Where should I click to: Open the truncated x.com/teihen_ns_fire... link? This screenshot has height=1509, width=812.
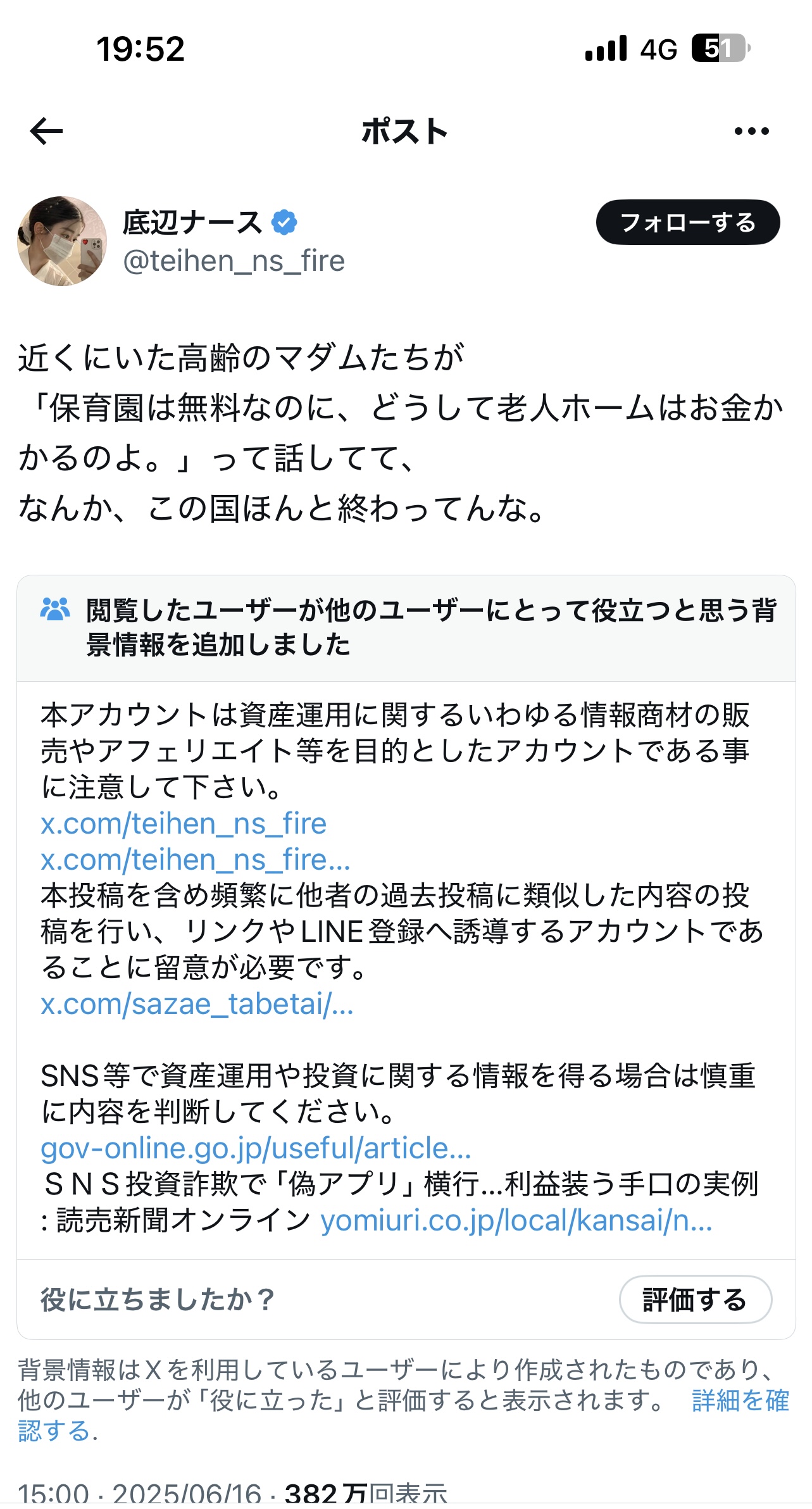tap(195, 860)
